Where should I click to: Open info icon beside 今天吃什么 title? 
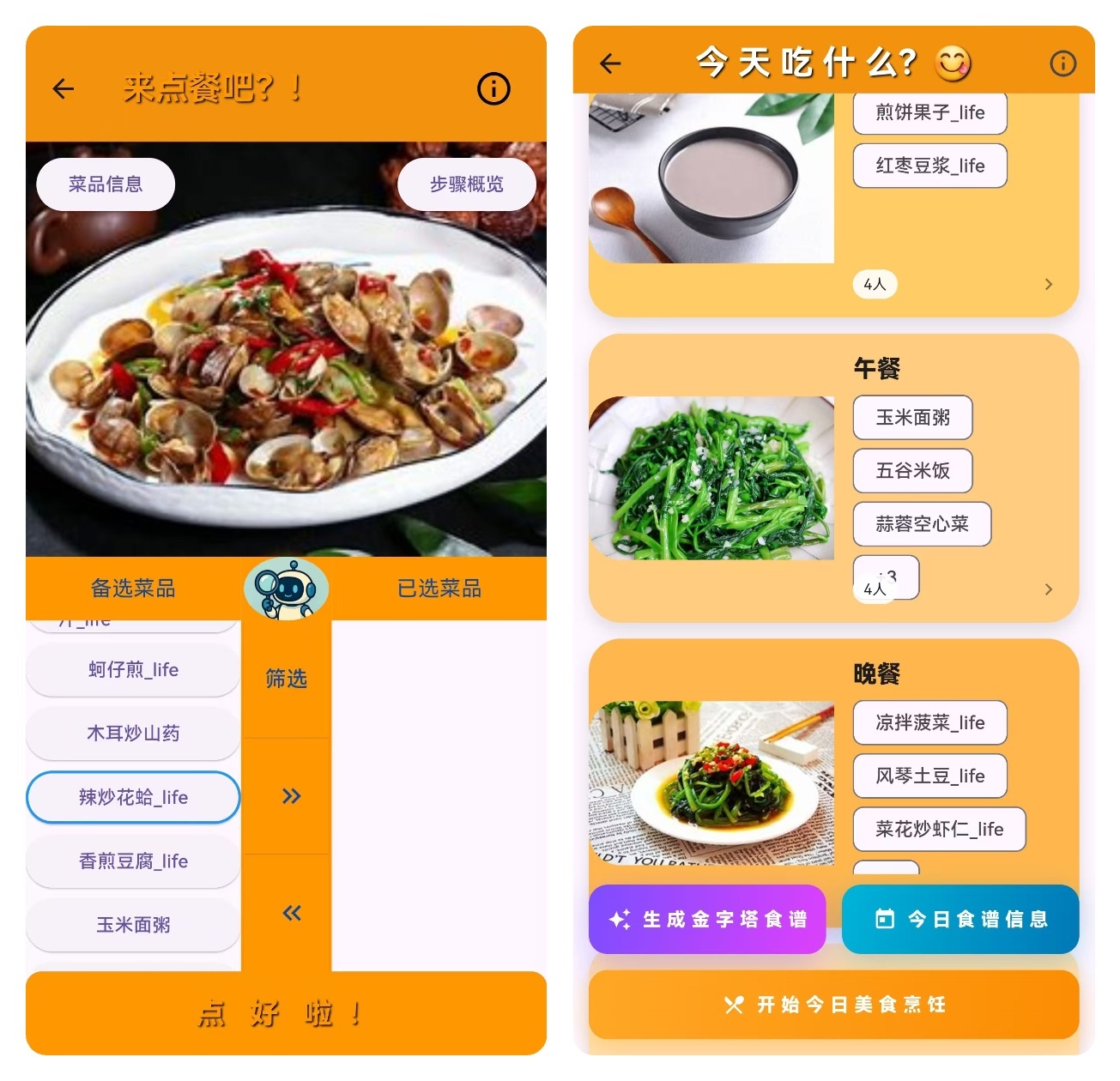1062,63
